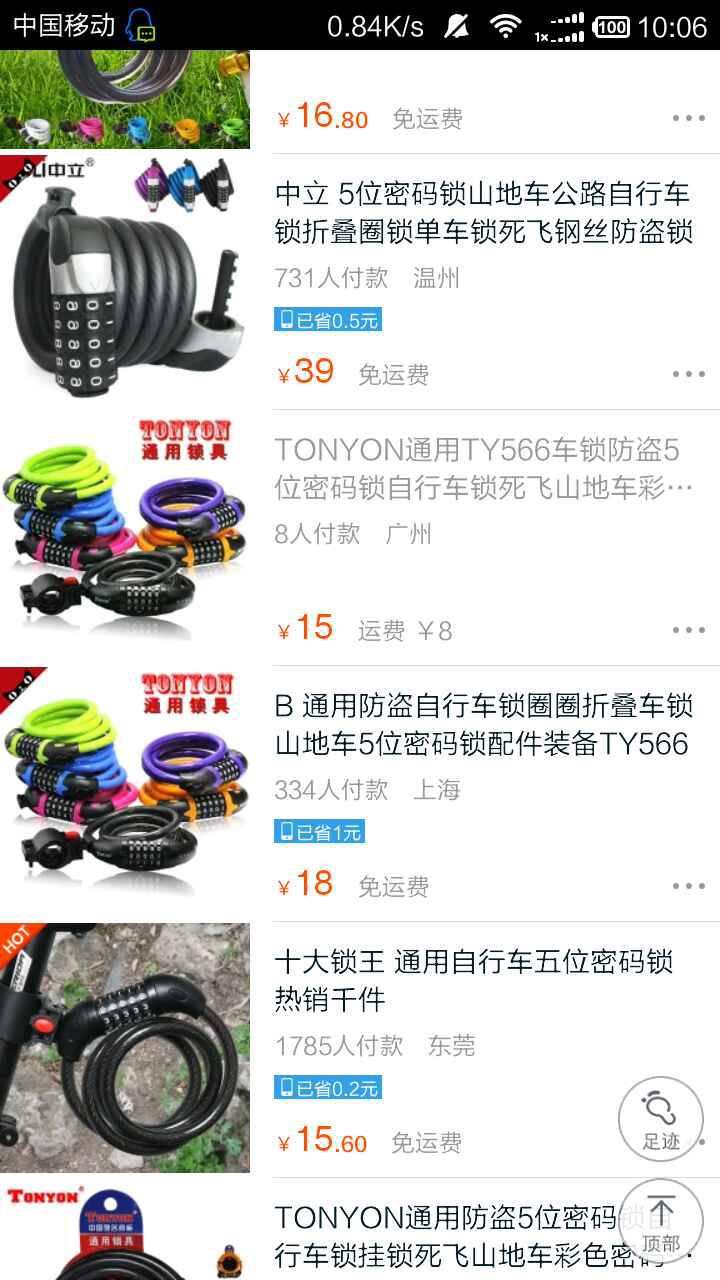Open more options for the ¥18 item

tap(689, 886)
